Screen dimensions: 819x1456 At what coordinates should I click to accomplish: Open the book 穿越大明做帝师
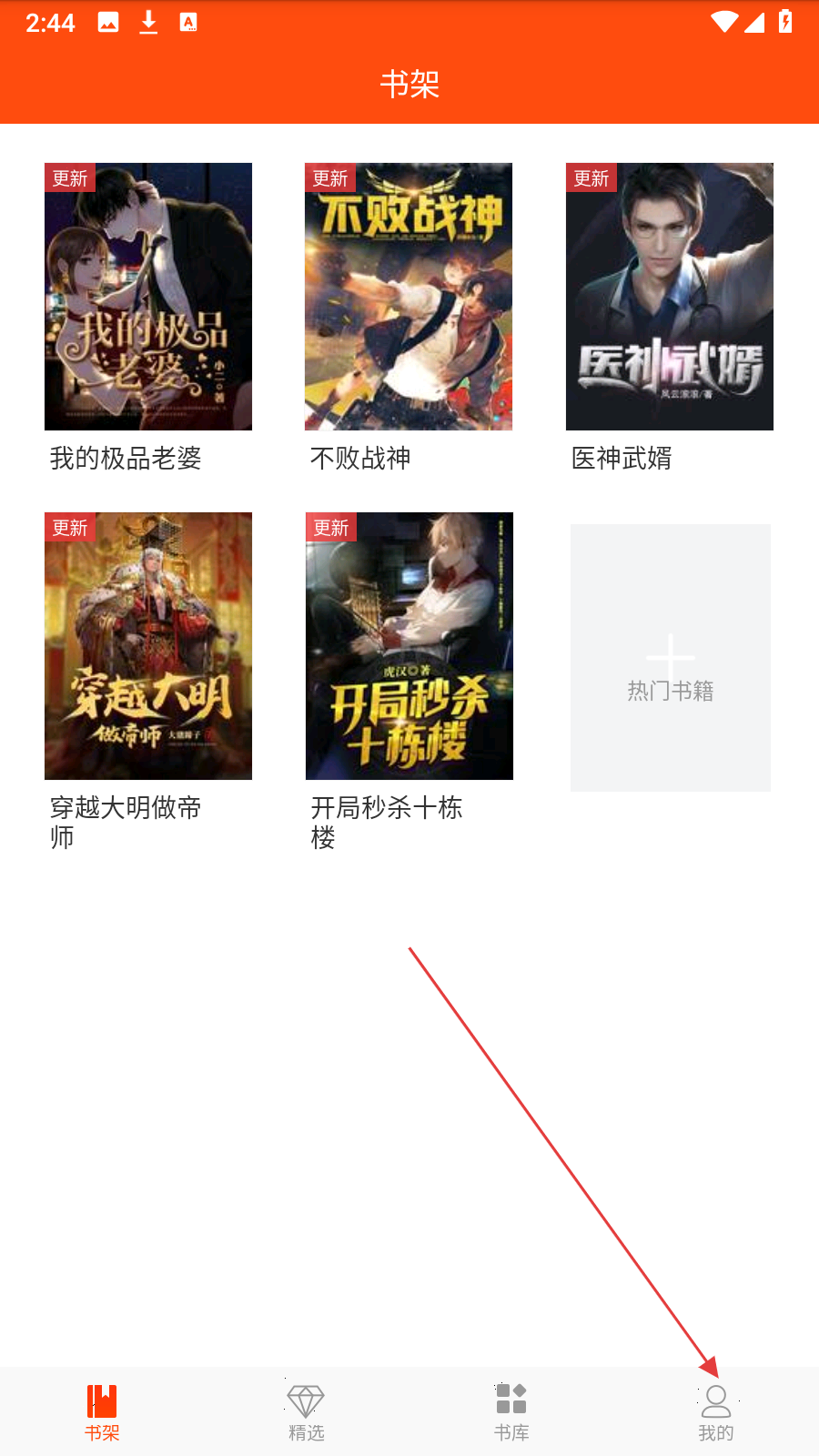point(148,646)
